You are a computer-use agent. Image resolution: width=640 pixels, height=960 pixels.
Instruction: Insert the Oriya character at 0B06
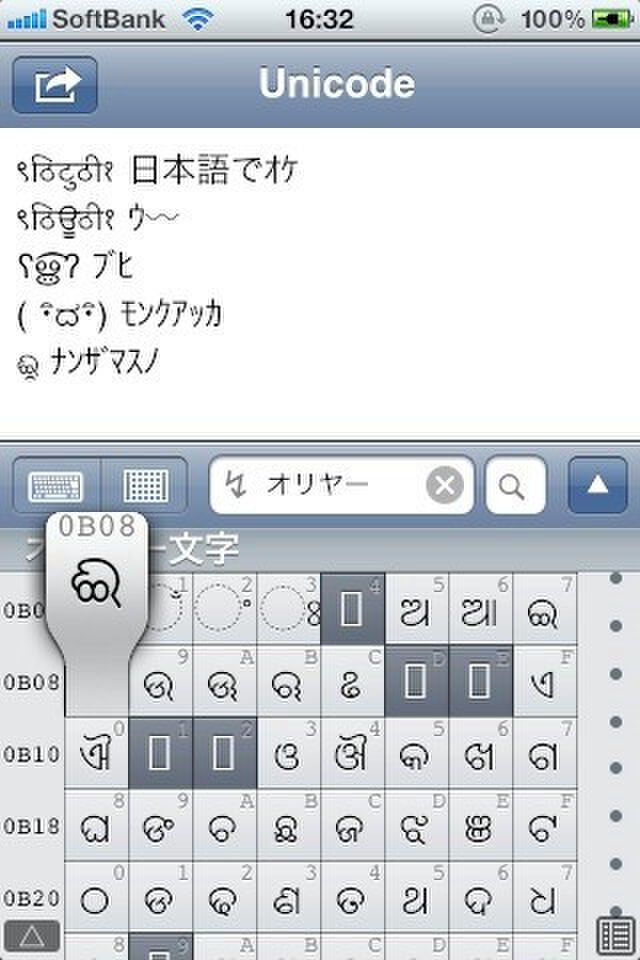[481, 609]
